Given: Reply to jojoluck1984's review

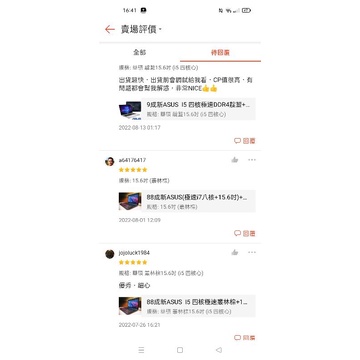Looking at the screenshot, I should point(245,338).
